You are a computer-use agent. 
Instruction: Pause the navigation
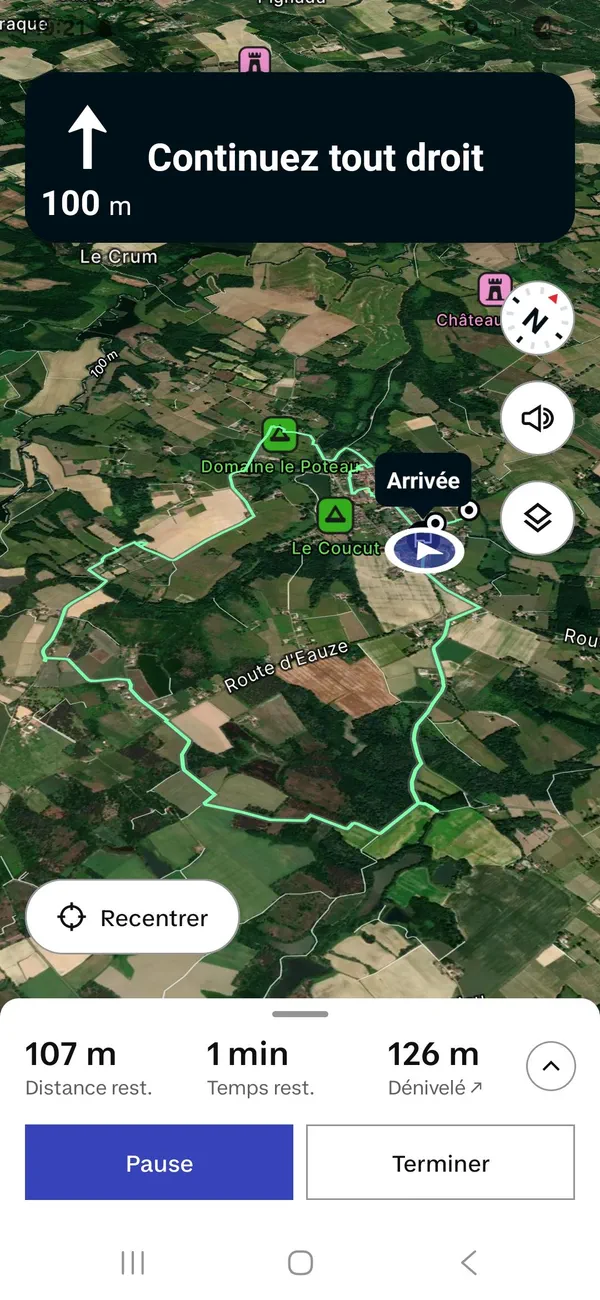(159, 1162)
